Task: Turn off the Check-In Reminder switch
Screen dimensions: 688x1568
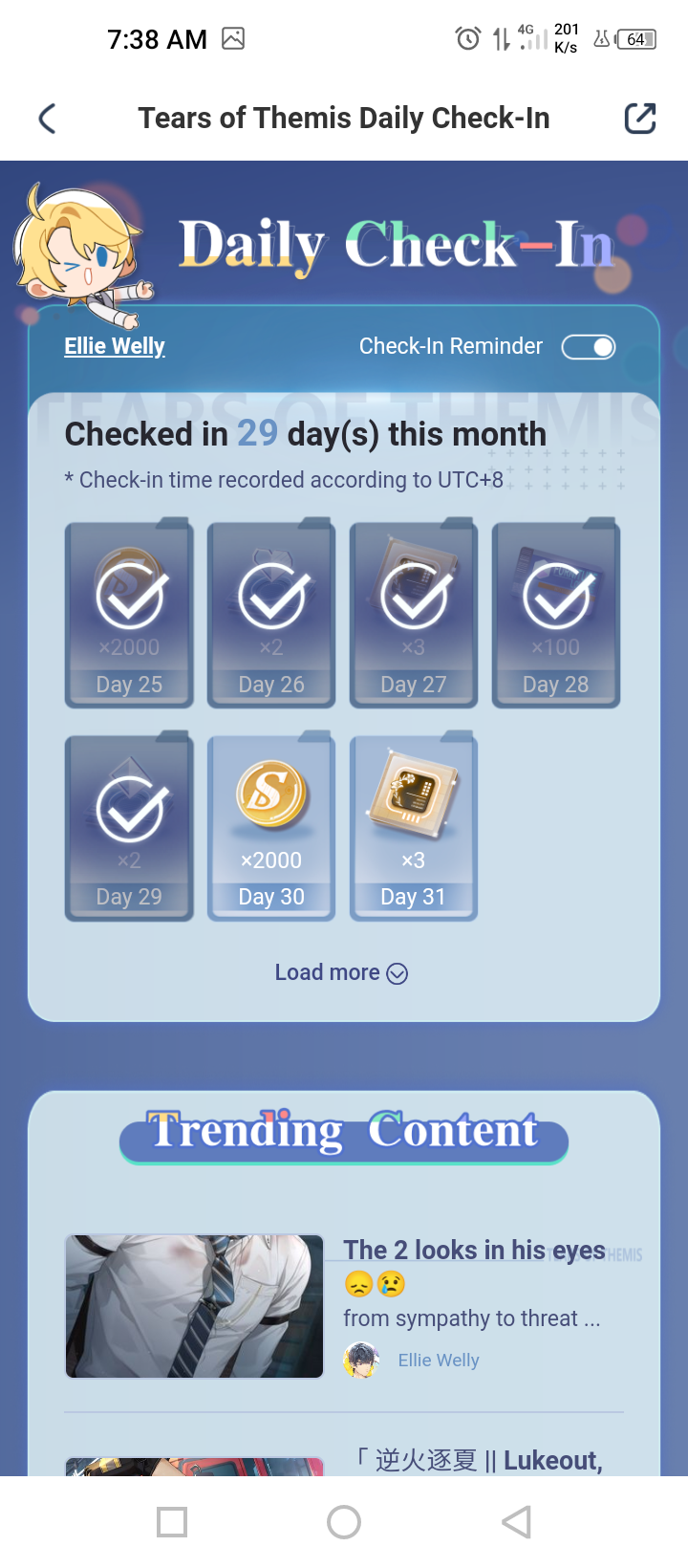Action: coord(588,347)
